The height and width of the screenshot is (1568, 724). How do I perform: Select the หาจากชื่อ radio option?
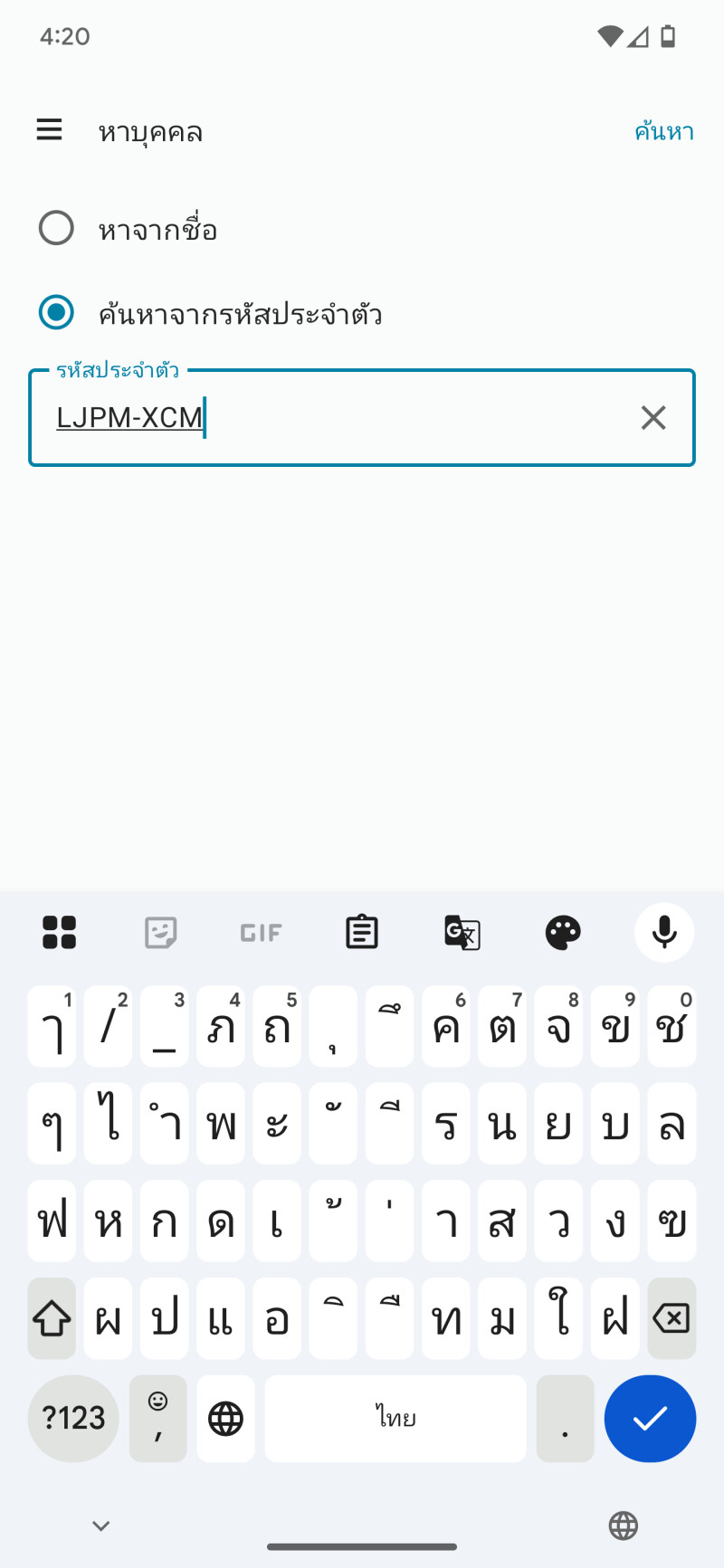coord(56,228)
